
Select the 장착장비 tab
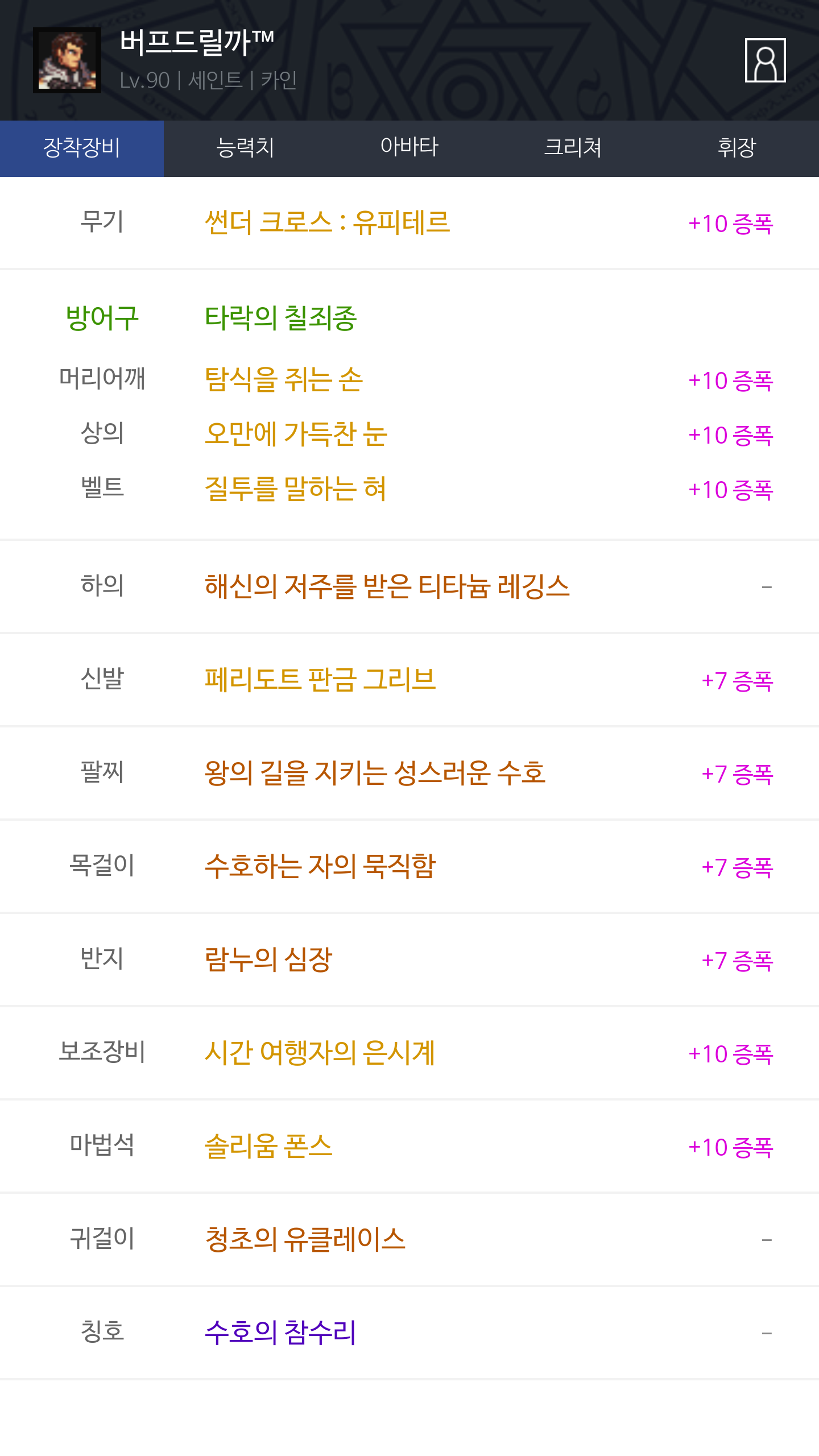(82, 148)
